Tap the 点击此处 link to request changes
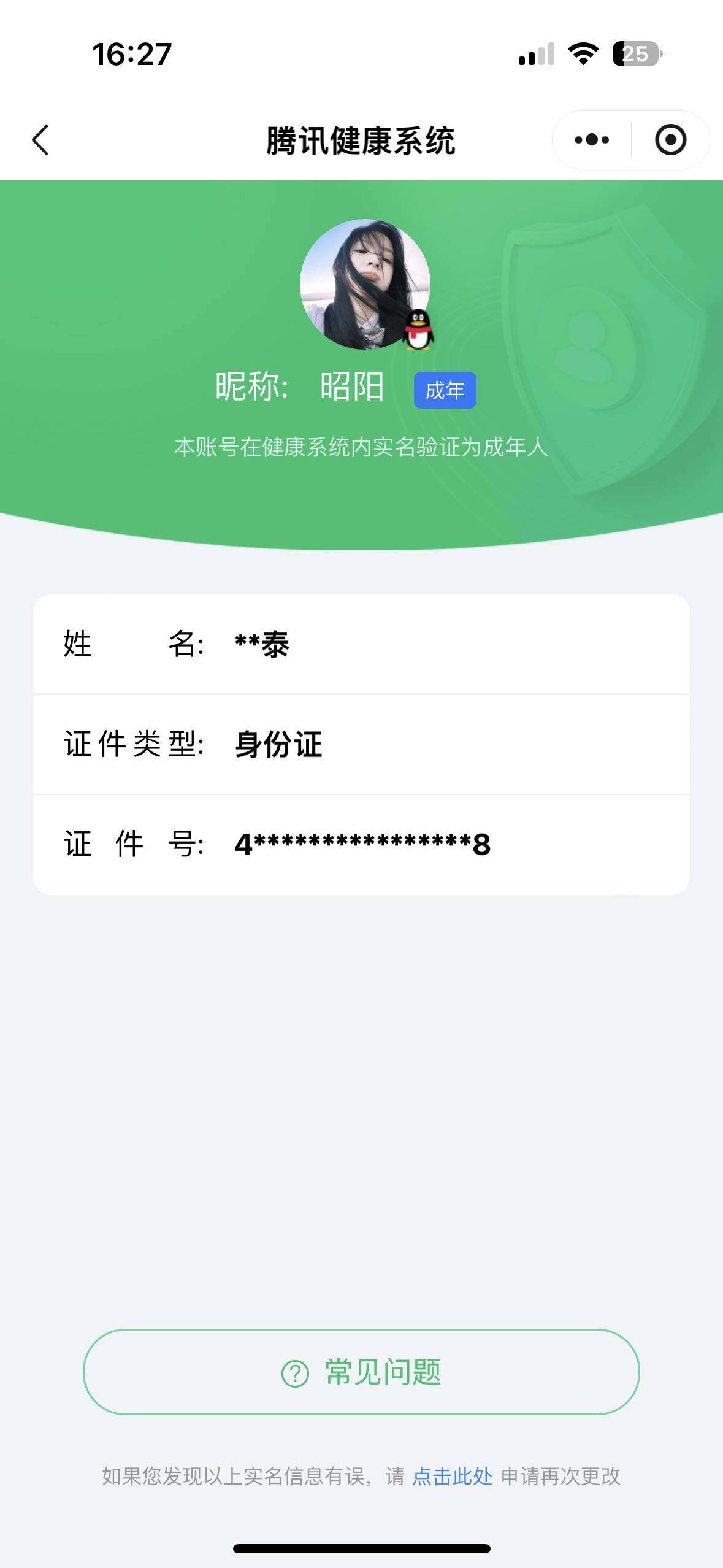This screenshot has width=723, height=1568. 453,1477
